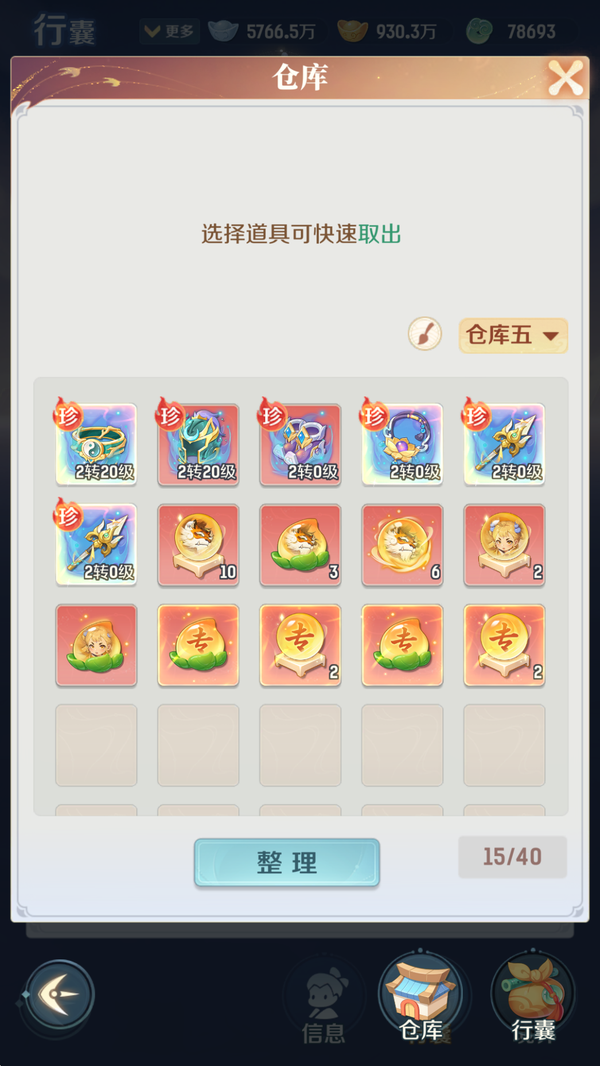This screenshot has width=600, height=1066.
Task: Select the tiger orb item with count 10
Action: point(198,544)
